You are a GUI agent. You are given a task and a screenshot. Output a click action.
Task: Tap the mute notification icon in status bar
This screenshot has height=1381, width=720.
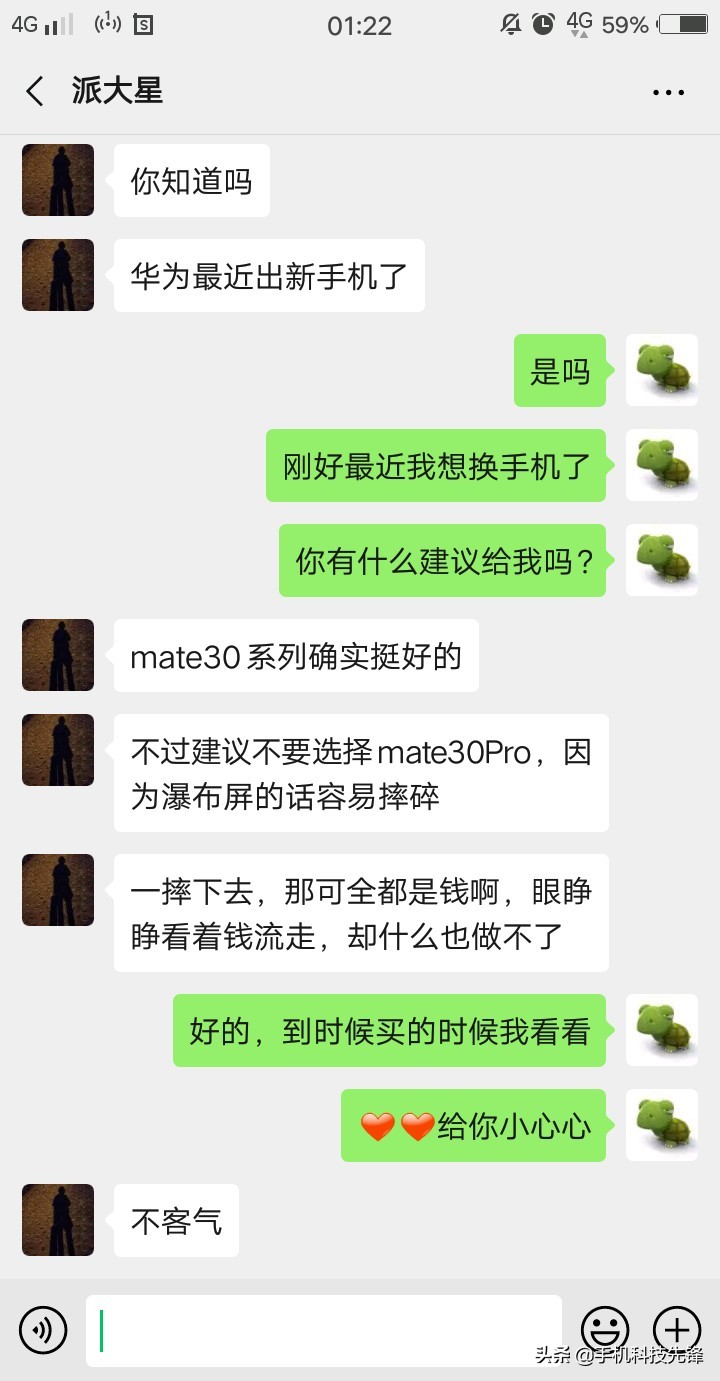click(x=510, y=25)
